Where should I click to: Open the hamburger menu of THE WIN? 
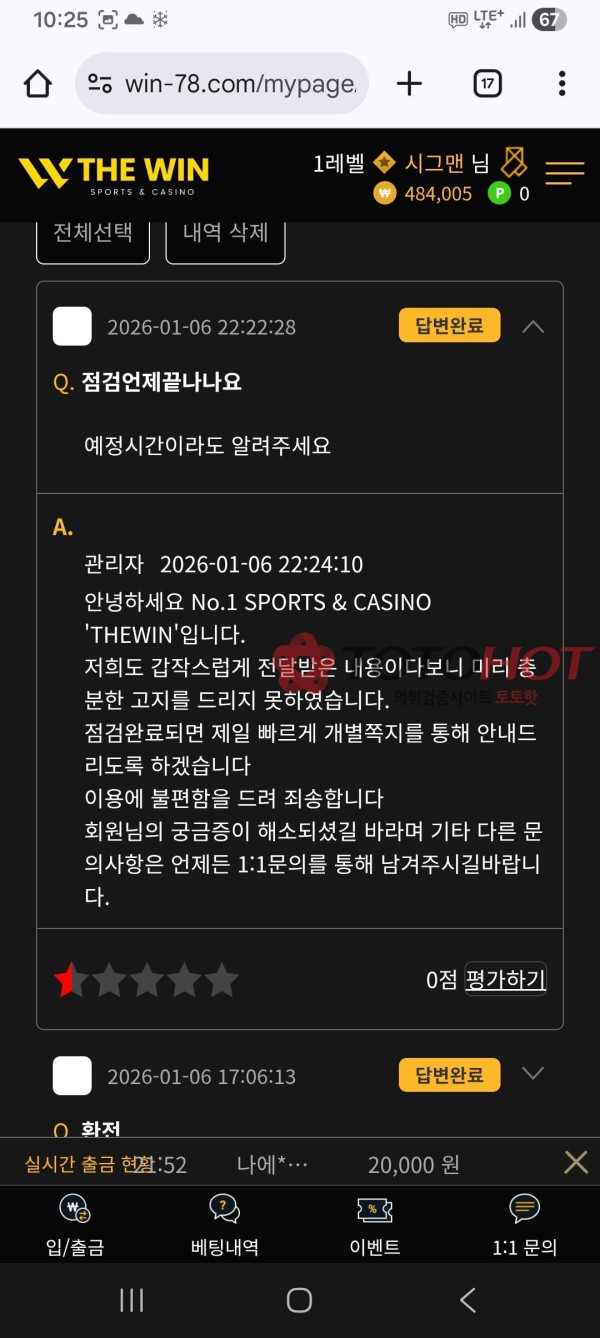point(564,173)
